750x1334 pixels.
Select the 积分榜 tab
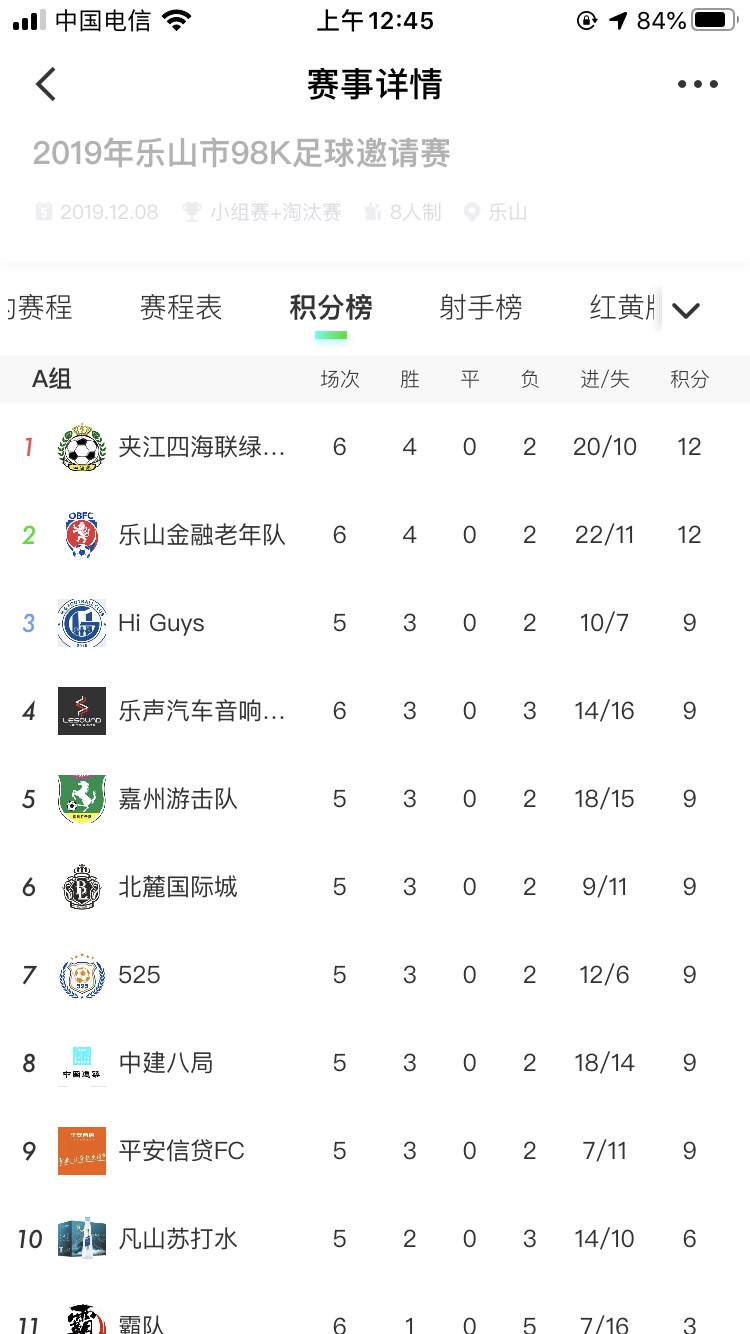click(331, 307)
